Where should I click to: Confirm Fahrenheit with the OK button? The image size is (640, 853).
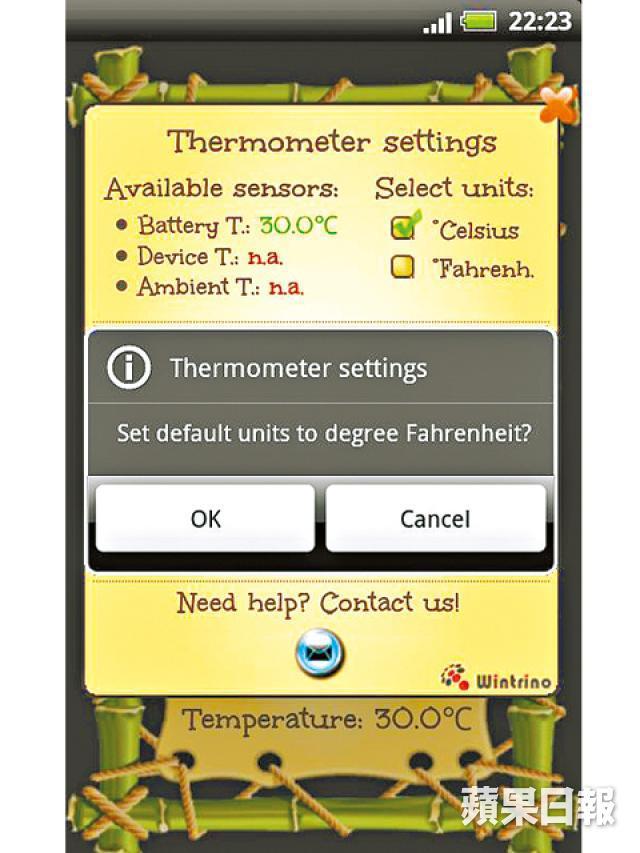[x=205, y=518]
